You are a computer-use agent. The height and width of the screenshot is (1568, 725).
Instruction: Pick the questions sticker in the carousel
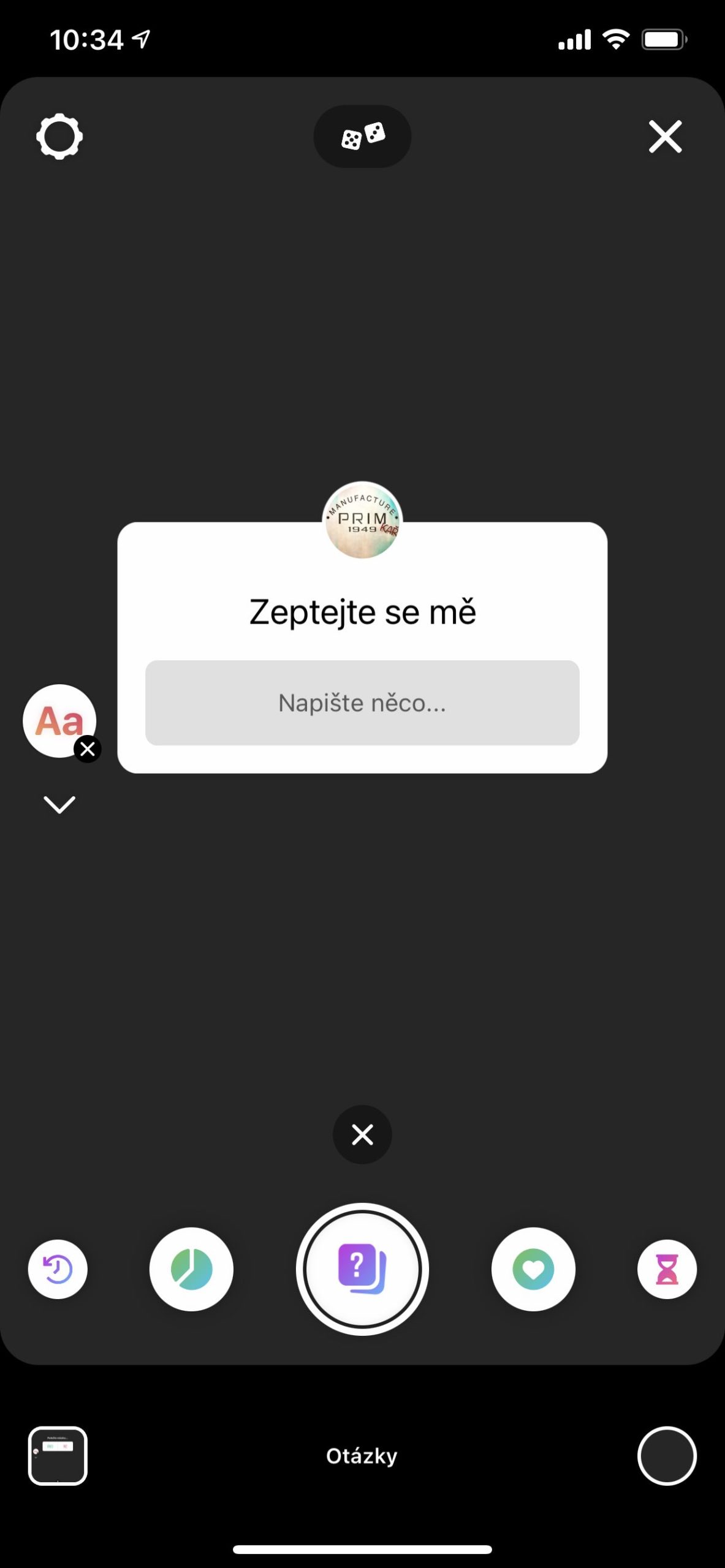[362, 1269]
